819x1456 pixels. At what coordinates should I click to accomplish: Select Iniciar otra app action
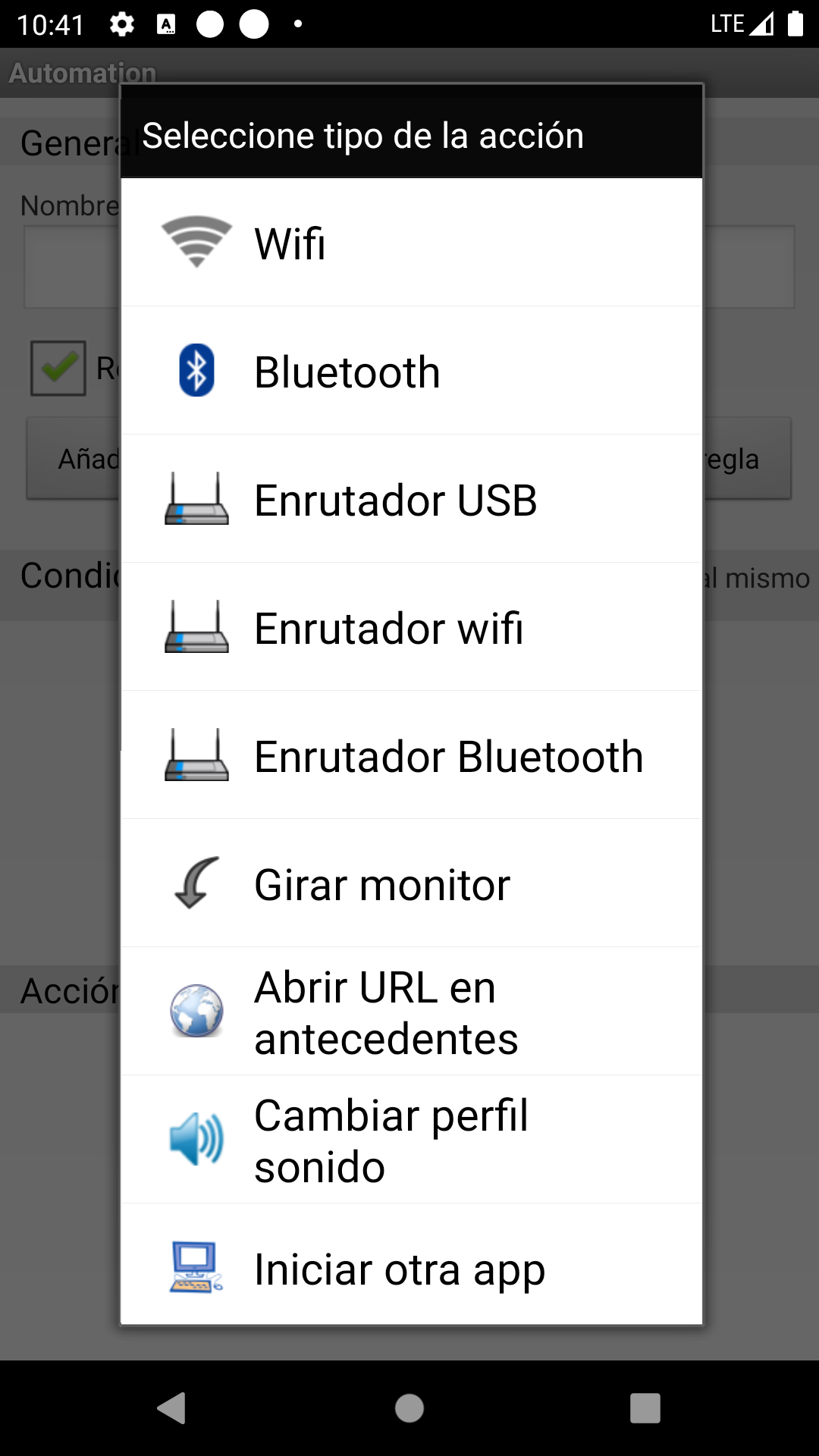point(411,1269)
